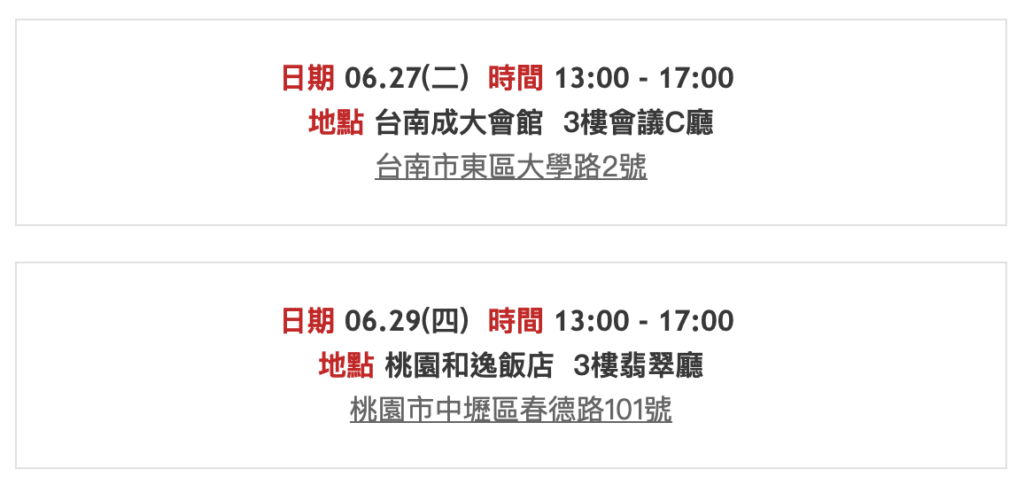Open the 台南市東區大學路2號 address link
This screenshot has width=1024, height=493.
pyautogui.click(x=511, y=167)
